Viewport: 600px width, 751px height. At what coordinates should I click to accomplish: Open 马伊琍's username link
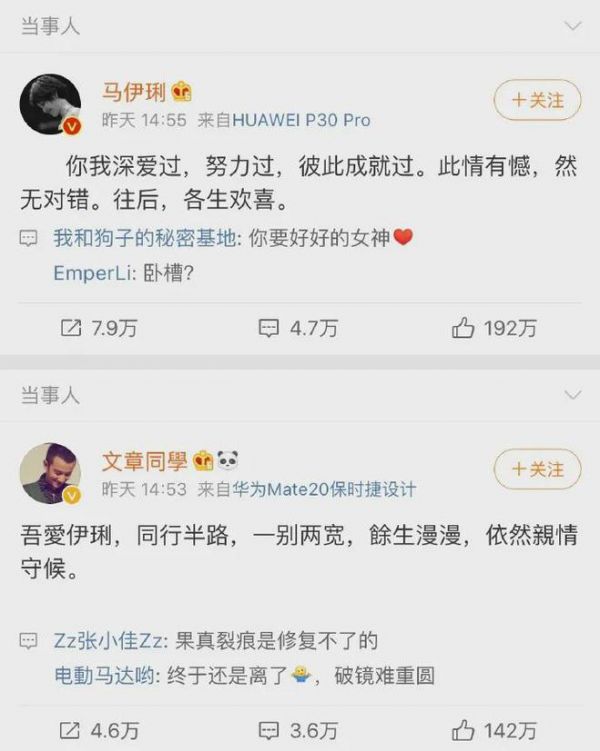(x=134, y=92)
